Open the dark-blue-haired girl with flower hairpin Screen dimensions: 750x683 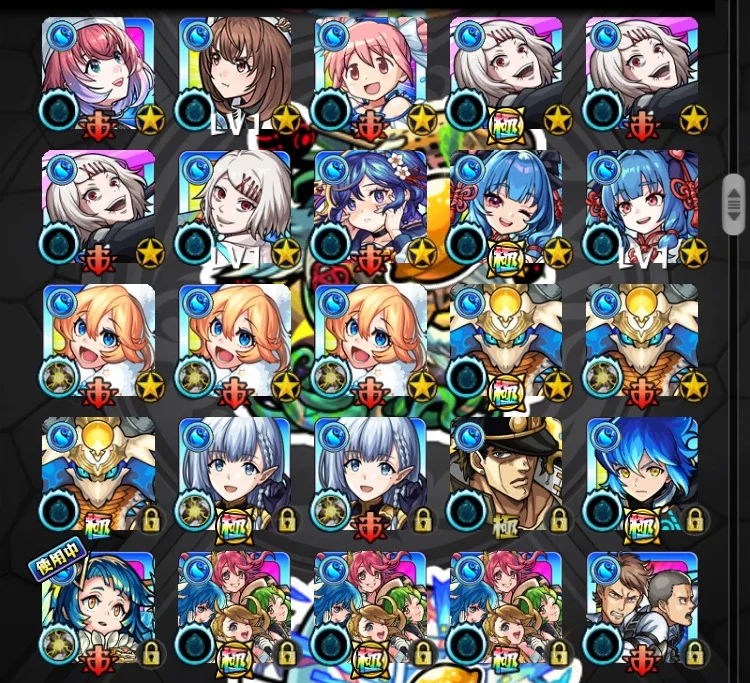(x=370, y=207)
